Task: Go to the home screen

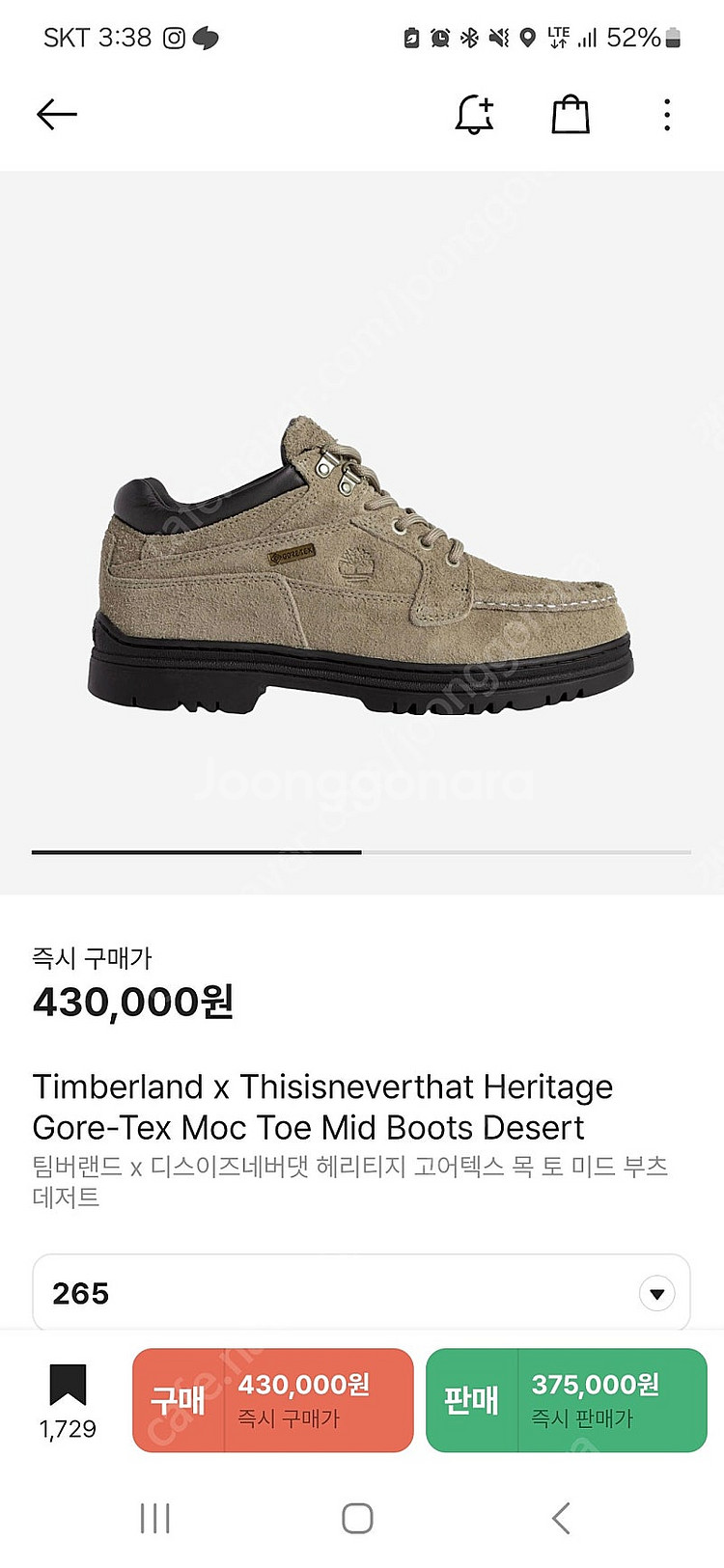Action: click(357, 1518)
